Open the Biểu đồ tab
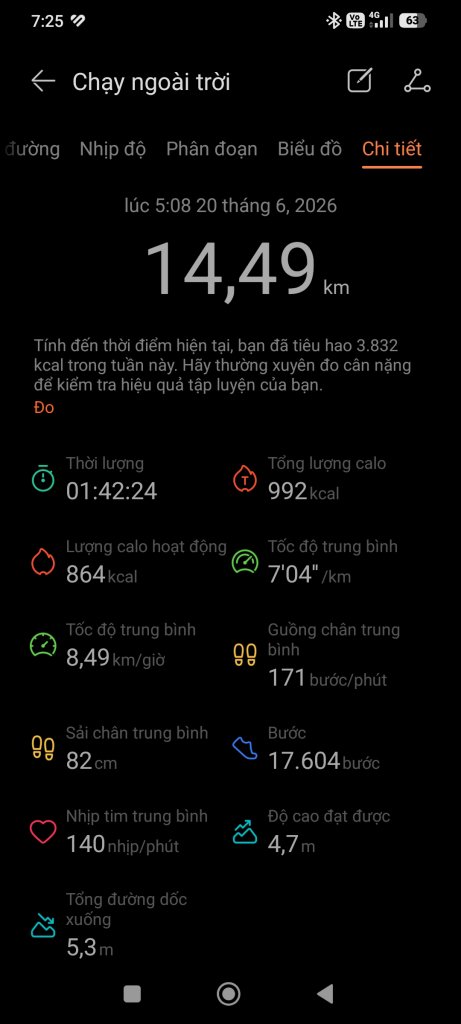461x1024 pixels. coord(310,149)
